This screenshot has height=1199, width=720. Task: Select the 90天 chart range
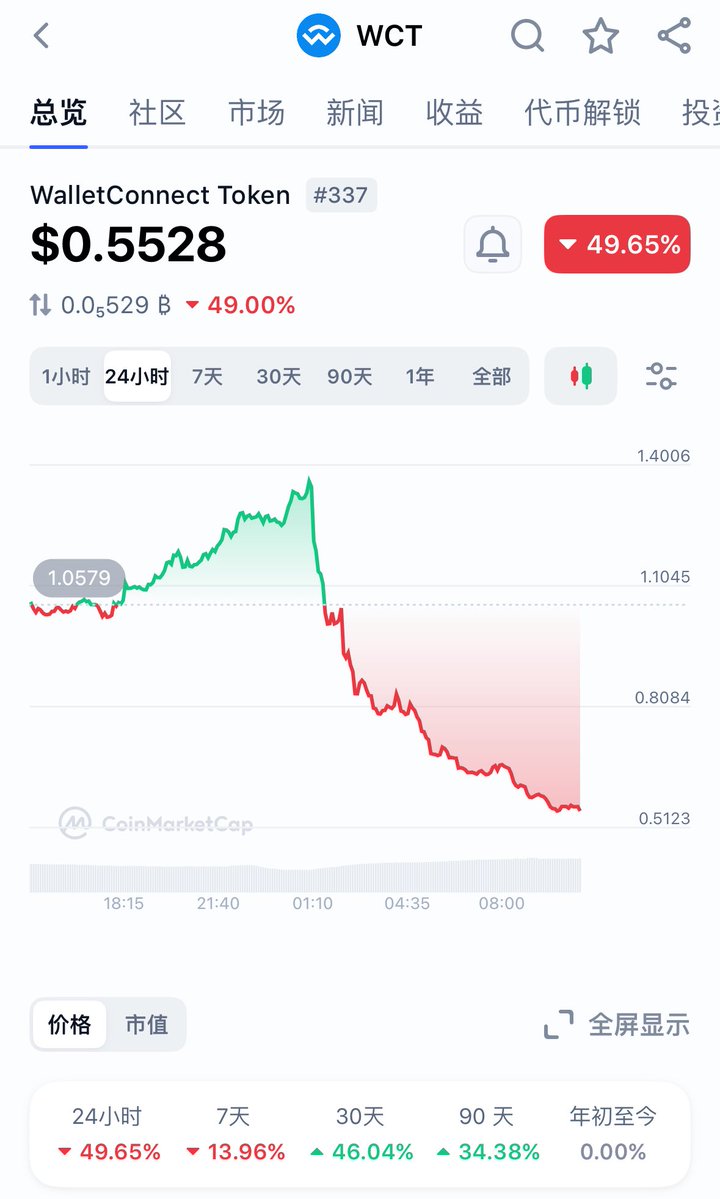[349, 376]
